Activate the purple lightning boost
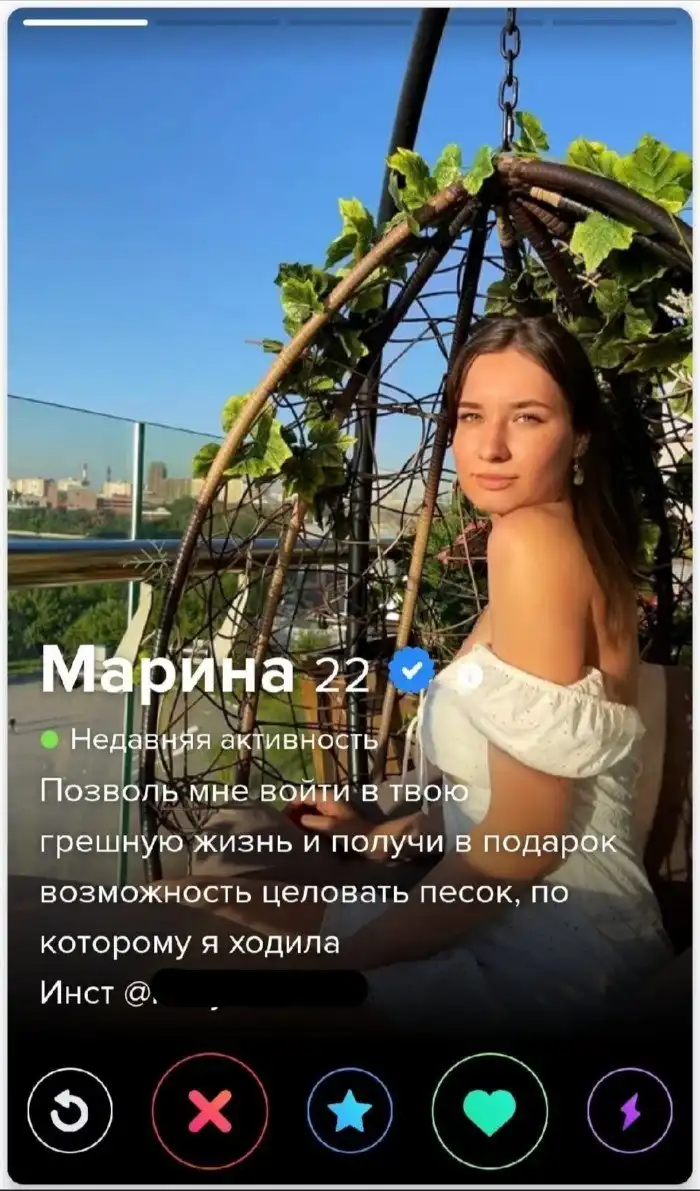 (x=630, y=1111)
